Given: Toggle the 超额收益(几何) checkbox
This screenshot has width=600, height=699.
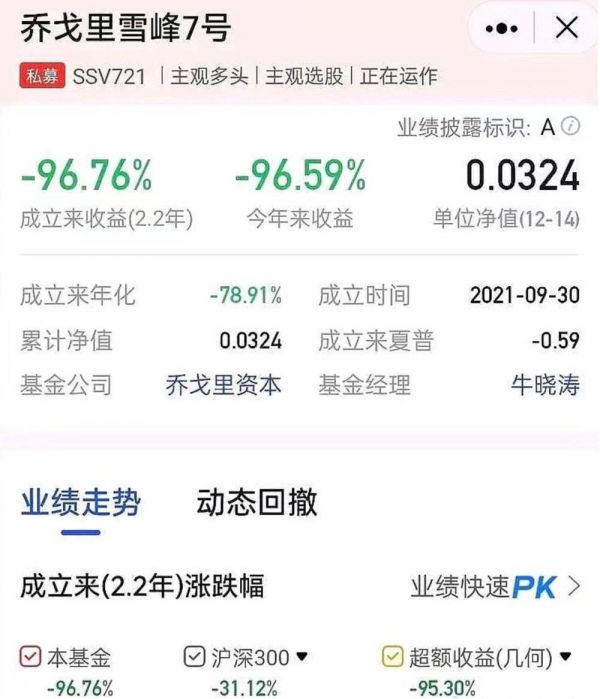Looking at the screenshot, I should 393,658.
